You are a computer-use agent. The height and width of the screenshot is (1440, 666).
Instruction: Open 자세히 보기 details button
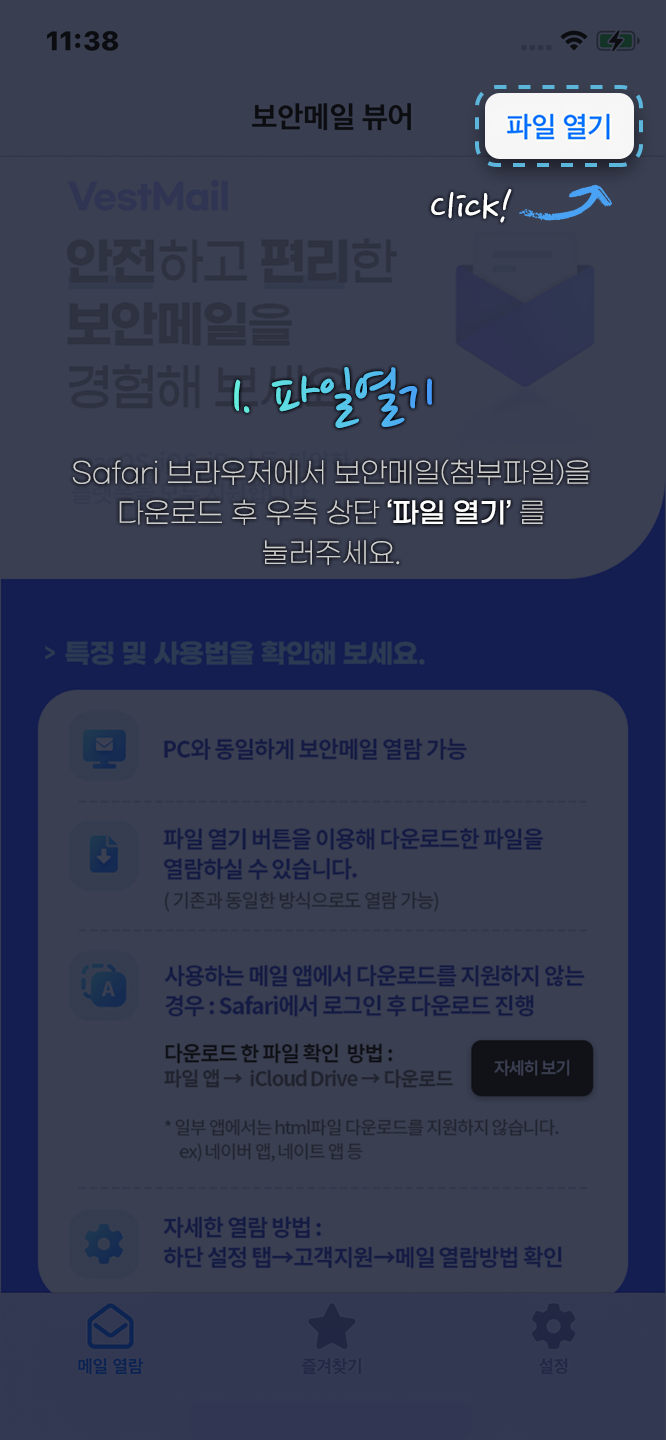532,1068
